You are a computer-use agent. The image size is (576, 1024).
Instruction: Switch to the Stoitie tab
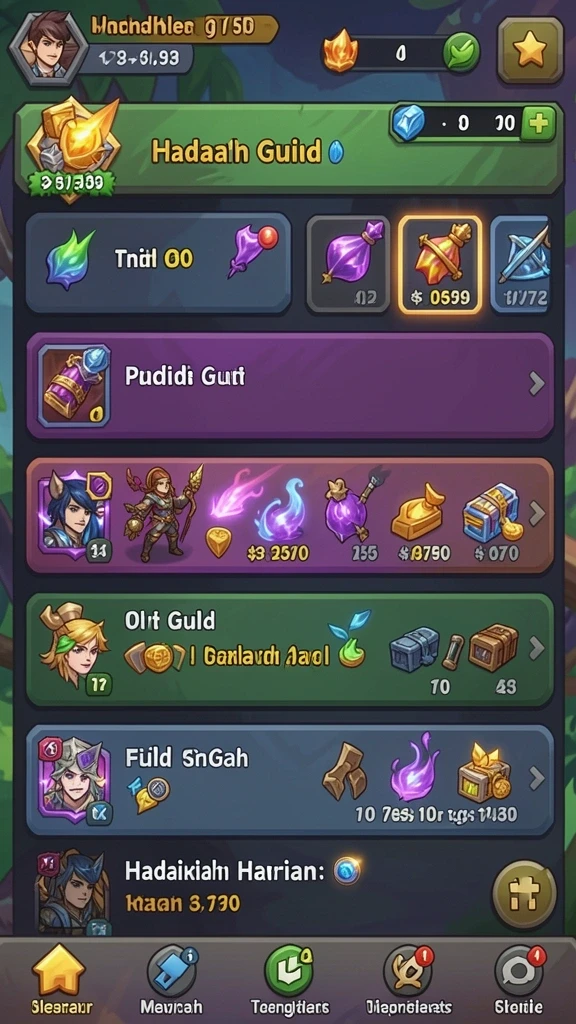click(x=519, y=979)
